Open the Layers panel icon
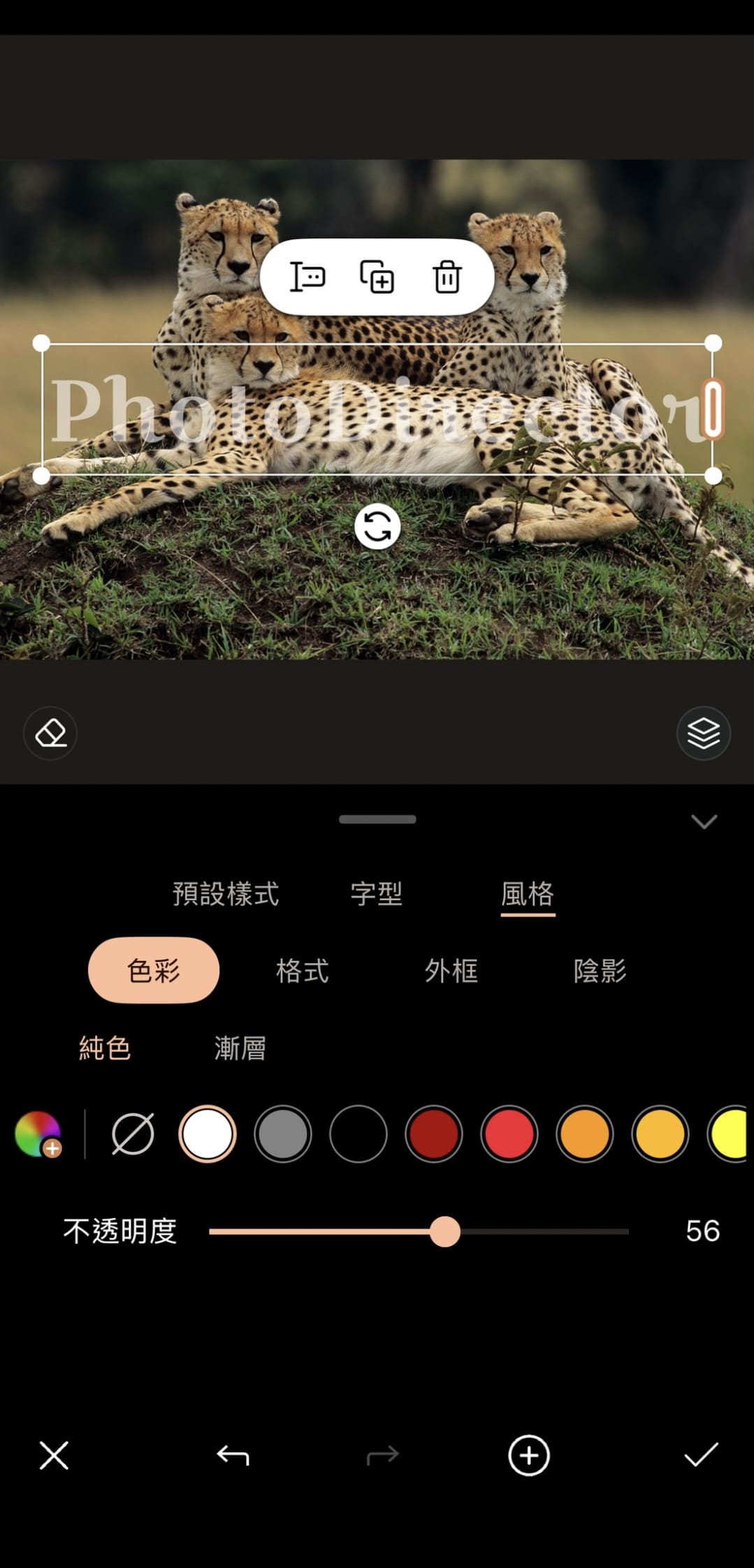The image size is (754, 1568). point(704,734)
